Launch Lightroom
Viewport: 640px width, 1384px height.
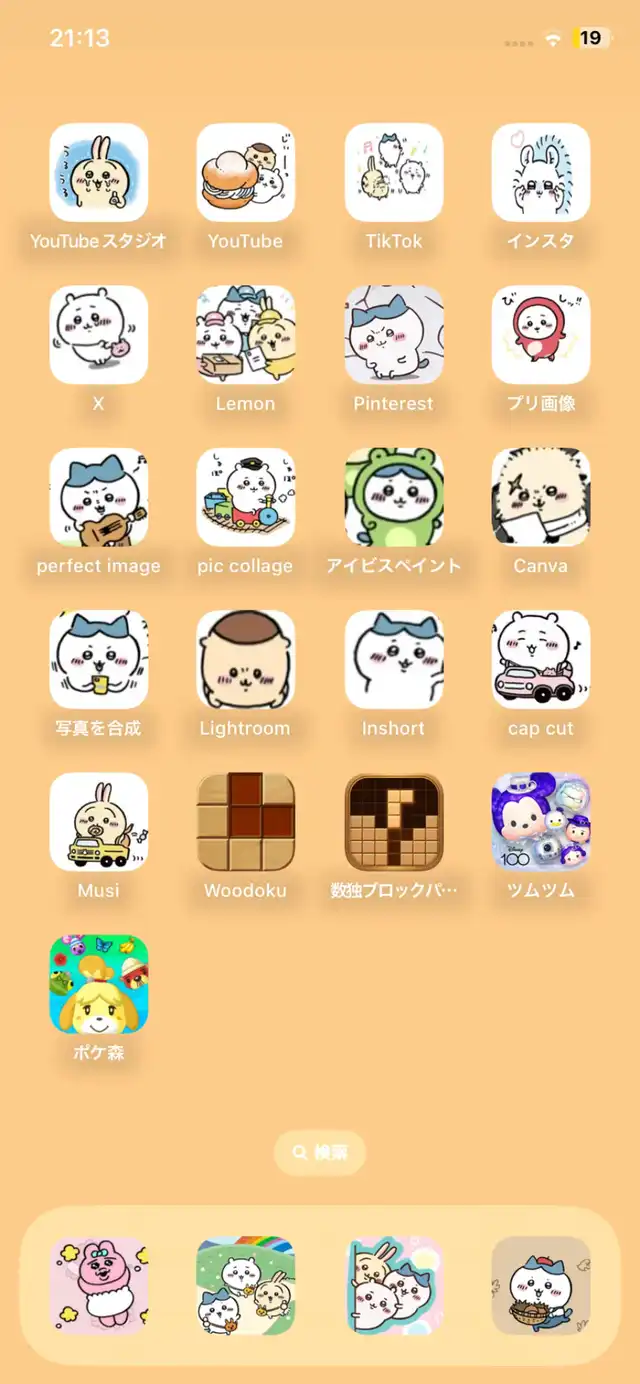coord(246,660)
